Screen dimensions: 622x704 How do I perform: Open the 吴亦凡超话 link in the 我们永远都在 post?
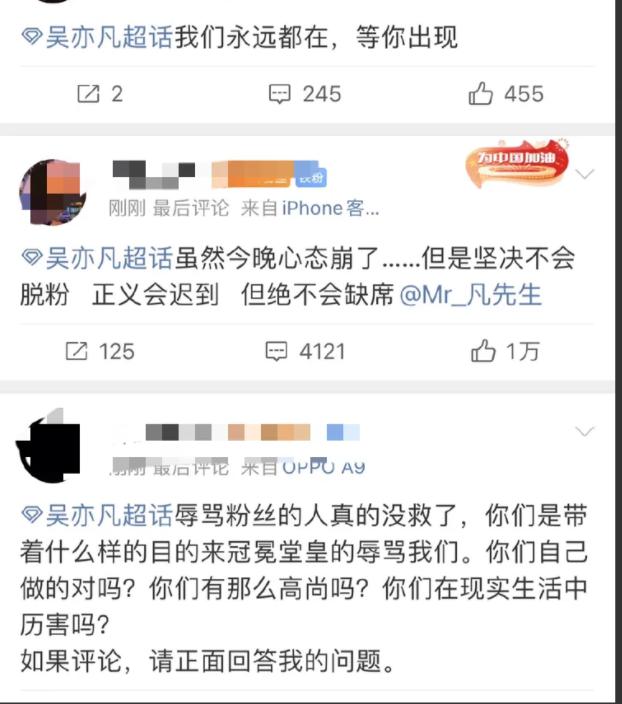(98, 39)
